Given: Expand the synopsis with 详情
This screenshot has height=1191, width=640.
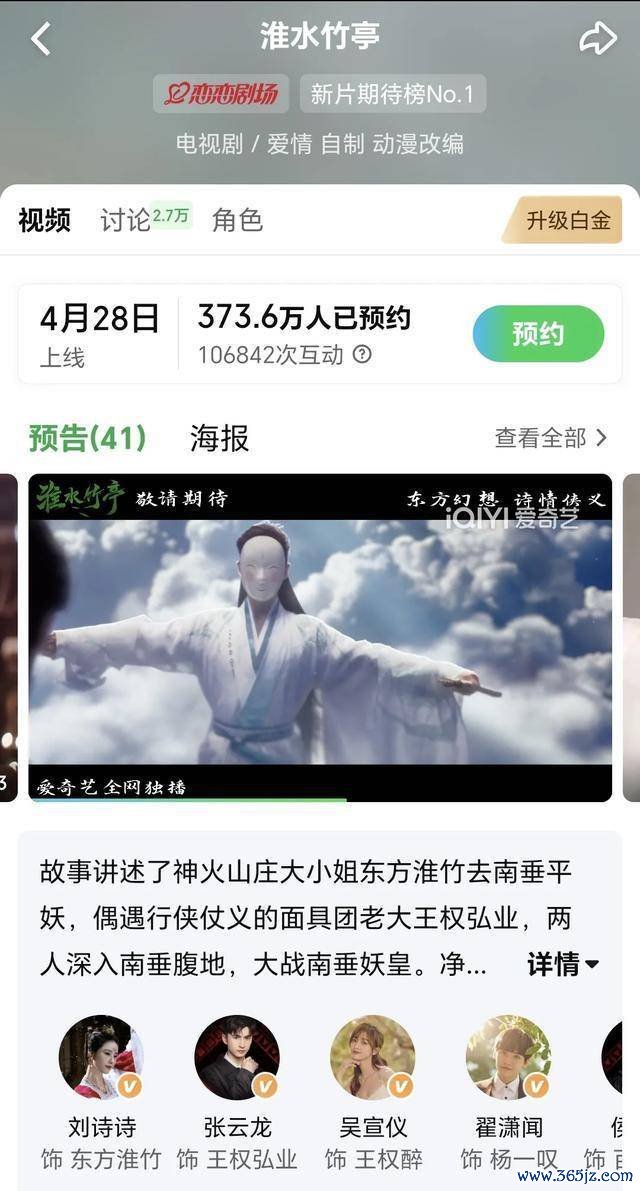Looking at the screenshot, I should click(x=562, y=964).
